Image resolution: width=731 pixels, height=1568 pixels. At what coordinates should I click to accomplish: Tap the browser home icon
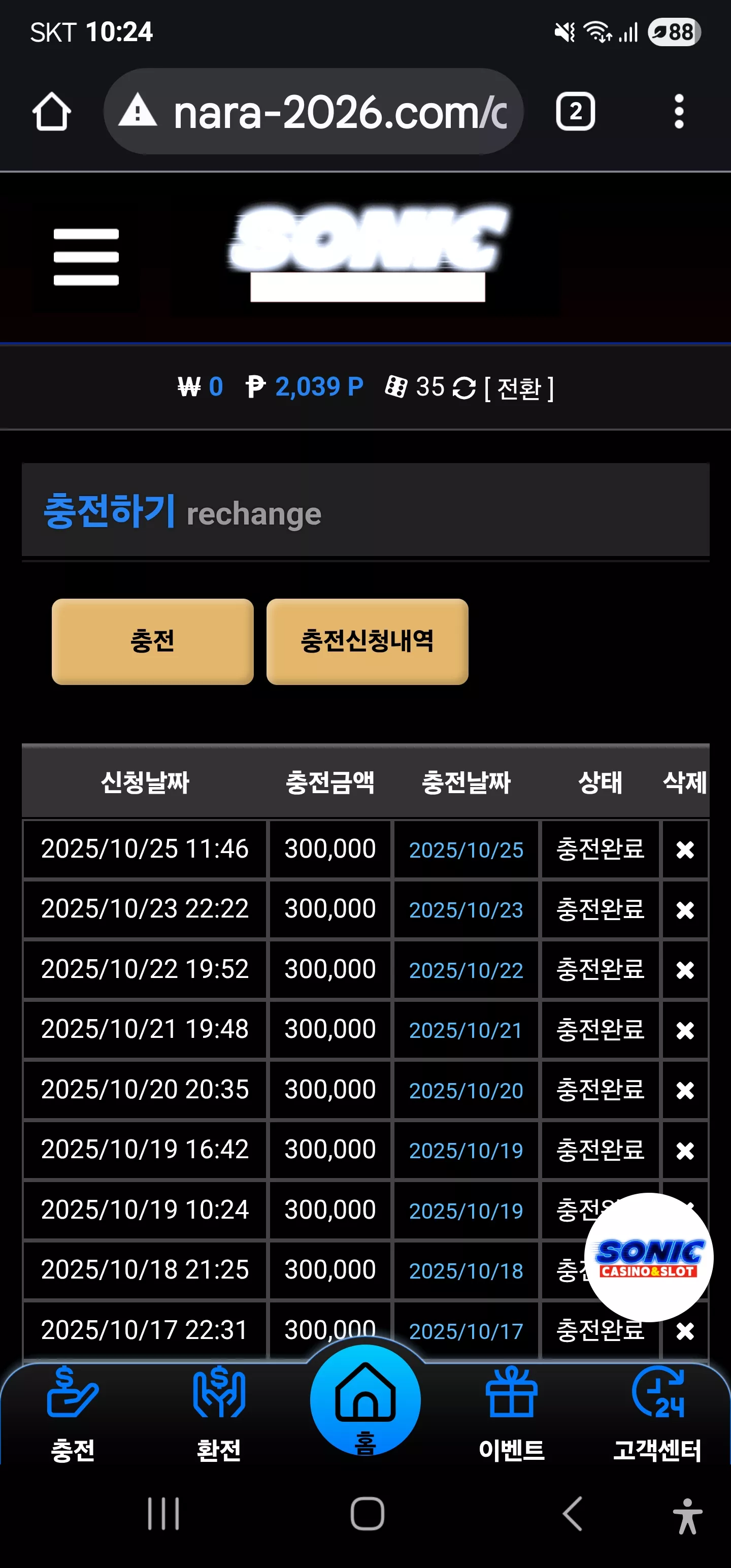(x=52, y=111)
